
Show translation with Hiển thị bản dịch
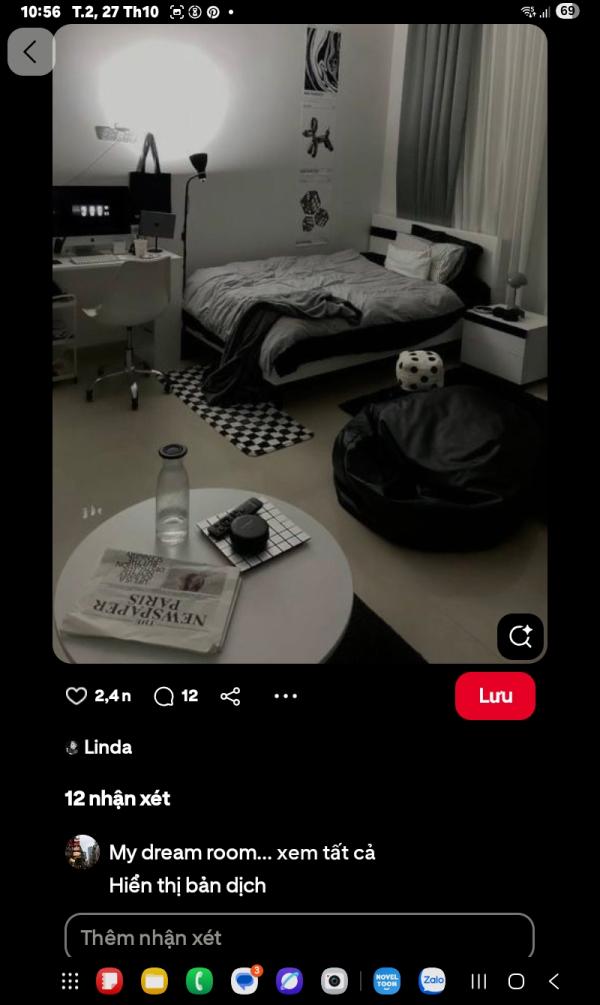pos(187,885)
